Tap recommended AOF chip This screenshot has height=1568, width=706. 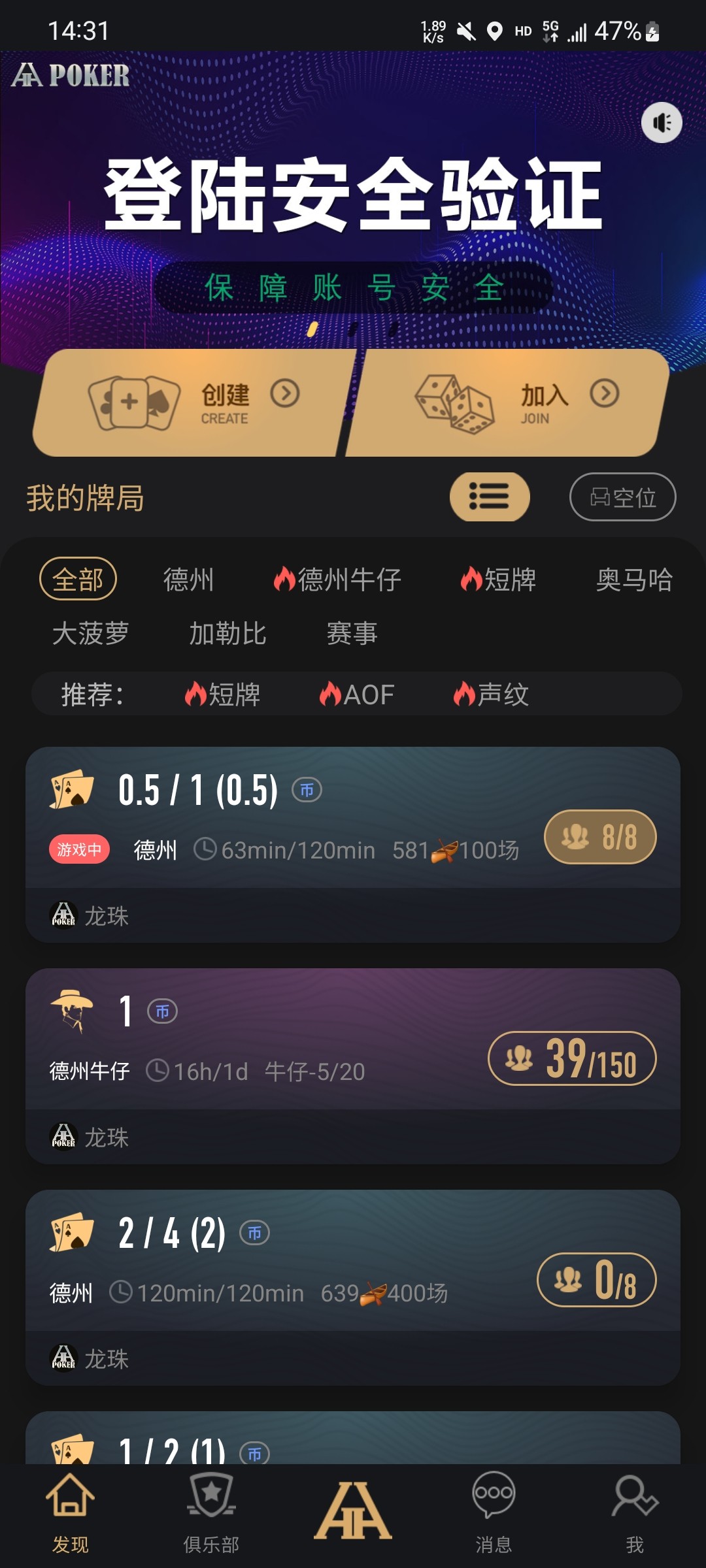(357, 694)
